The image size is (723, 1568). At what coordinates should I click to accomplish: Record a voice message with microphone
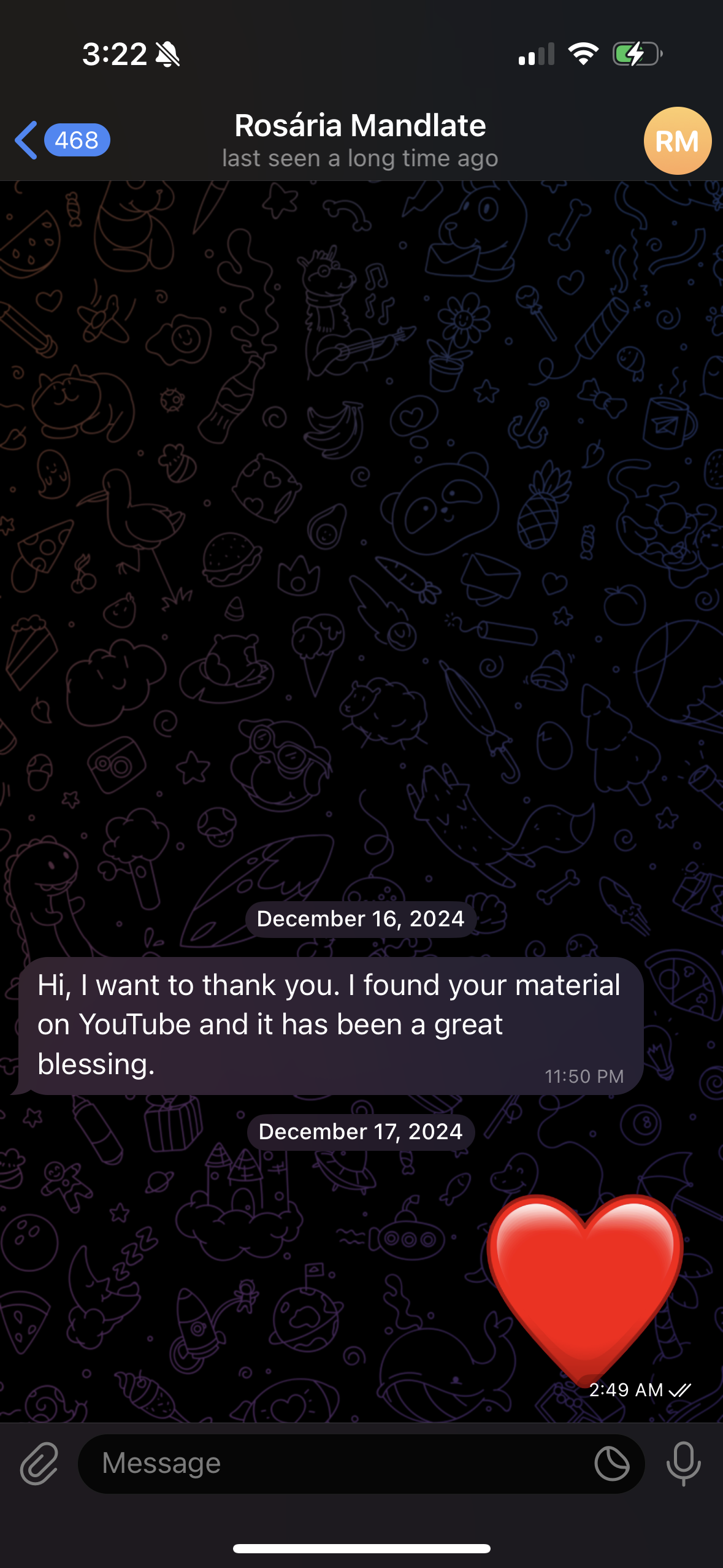coord(684,1464)
